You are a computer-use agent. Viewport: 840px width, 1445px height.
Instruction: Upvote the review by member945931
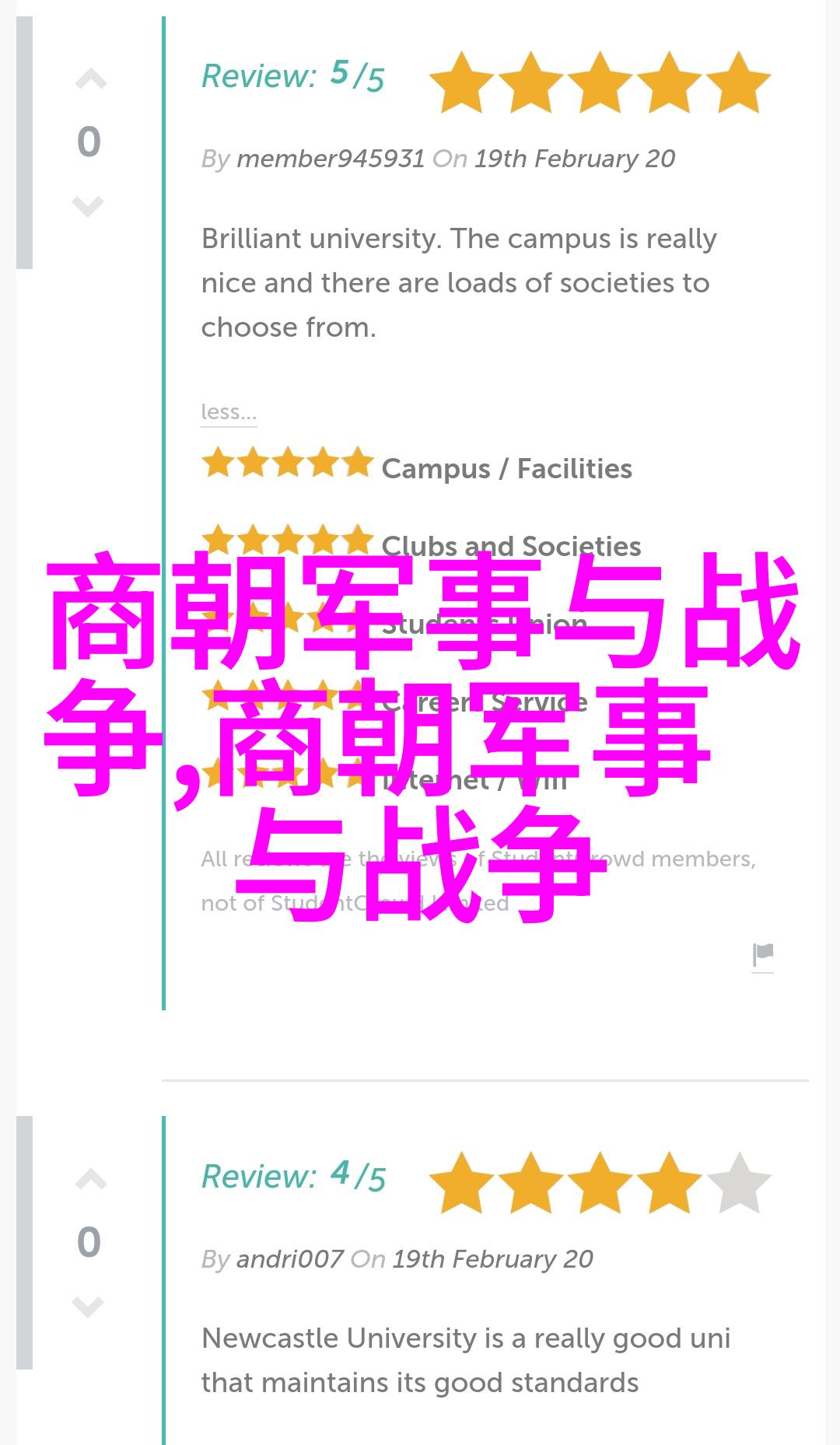(x=90, y=79)
